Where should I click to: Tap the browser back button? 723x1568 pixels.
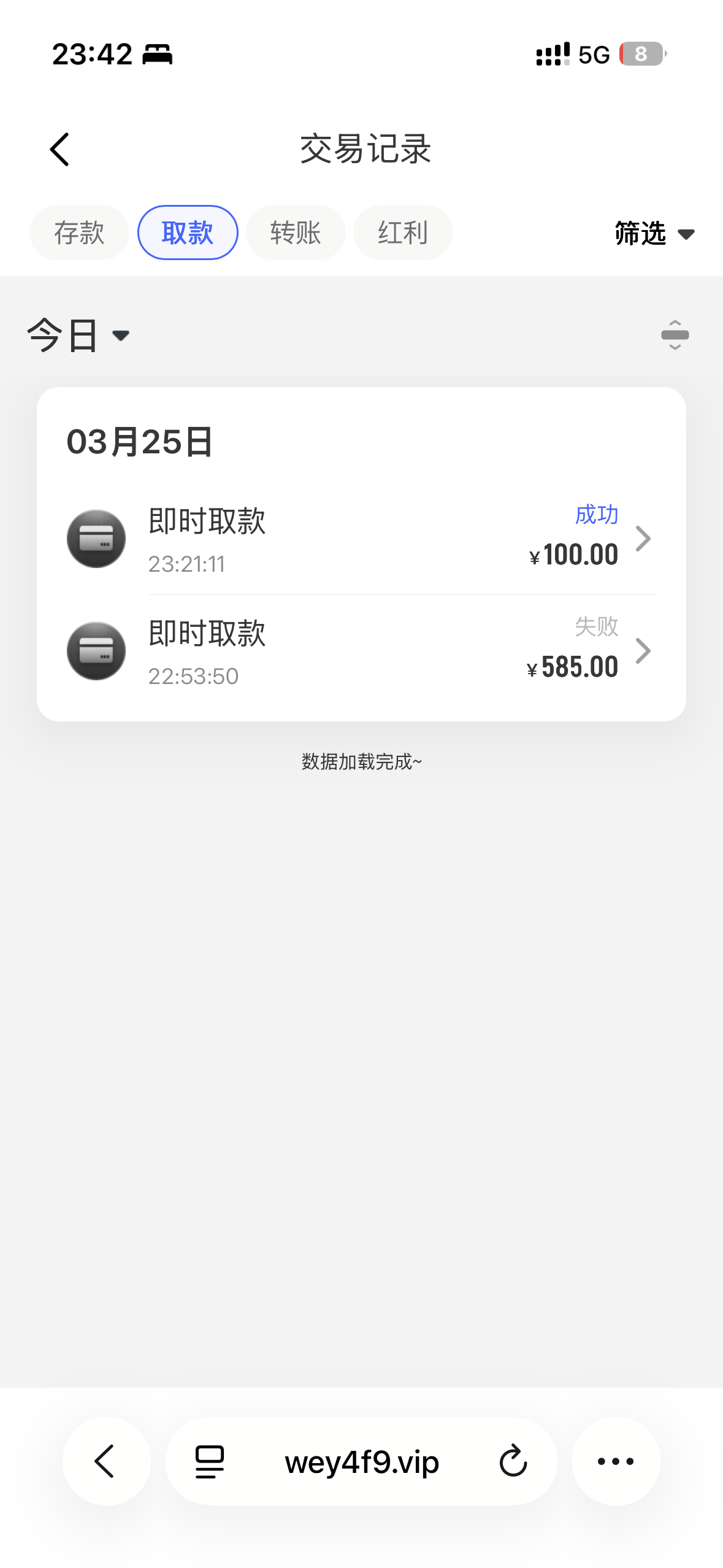(106, 1461)
